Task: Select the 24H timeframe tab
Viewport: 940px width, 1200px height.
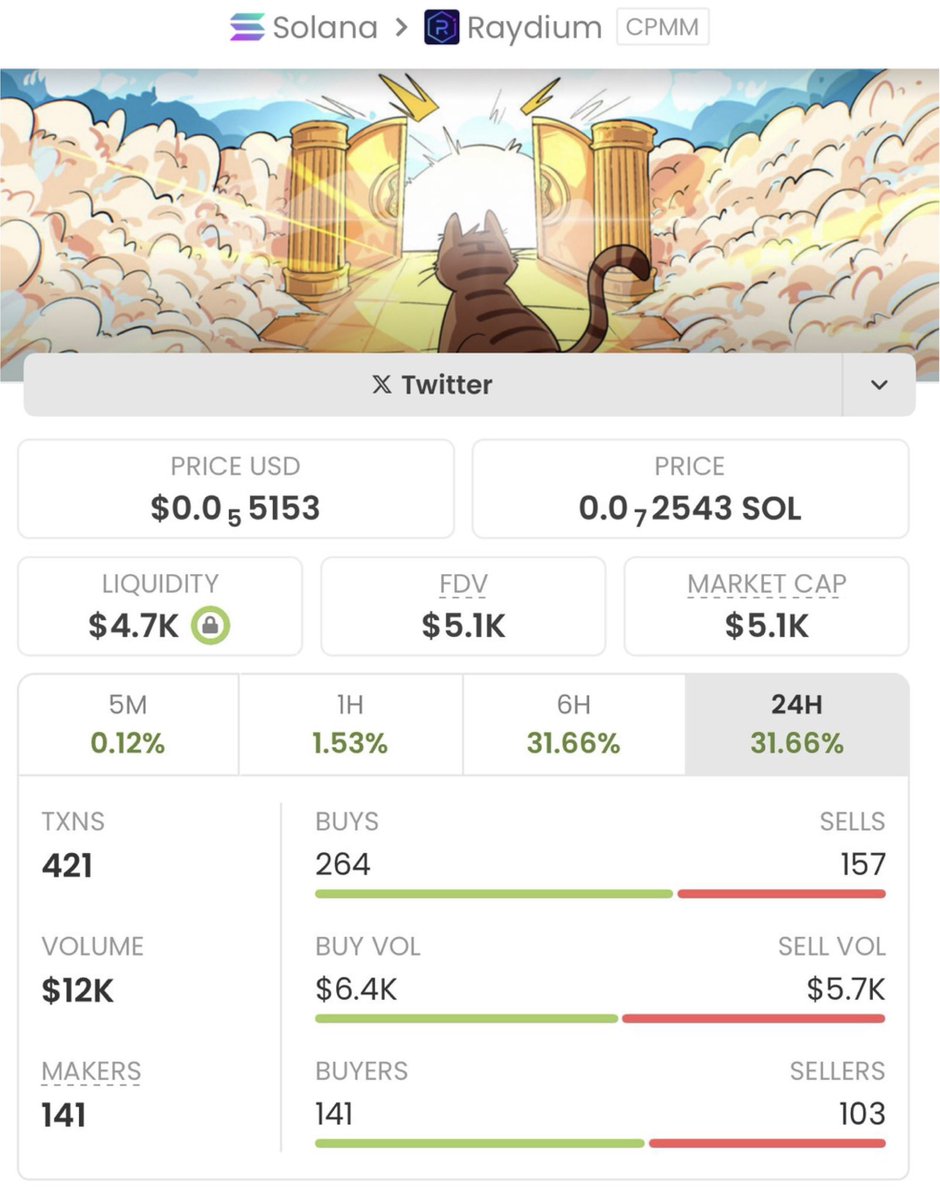Action: [x=797, y=724]
